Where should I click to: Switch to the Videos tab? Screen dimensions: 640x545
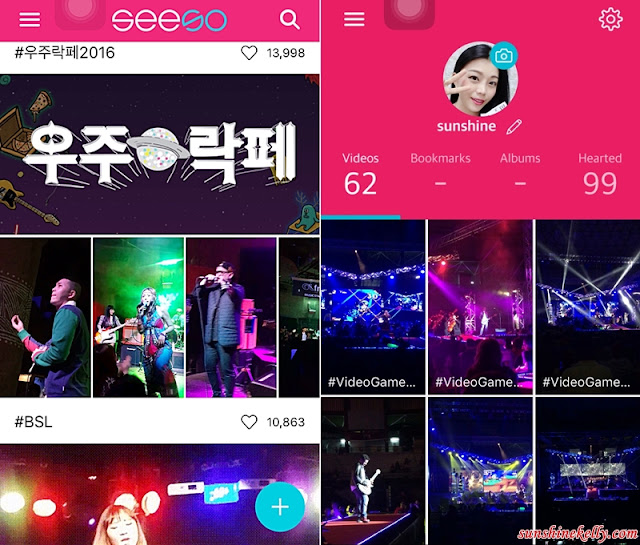[x=360, y=174]
